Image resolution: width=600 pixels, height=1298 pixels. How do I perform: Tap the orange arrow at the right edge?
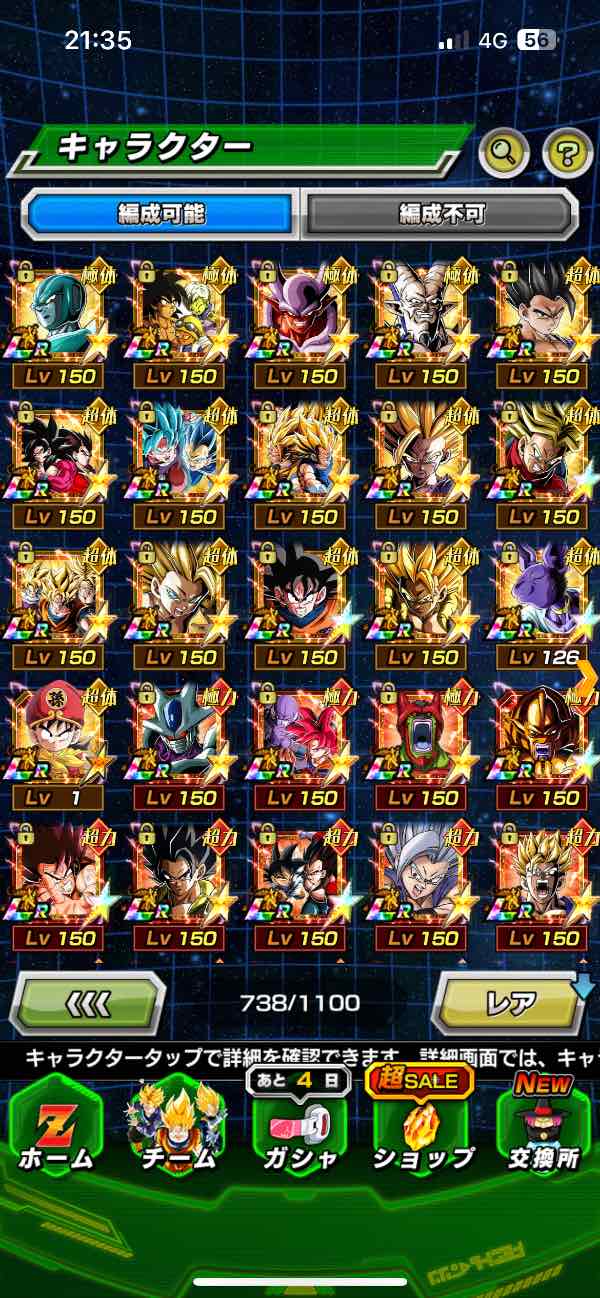(588, 677)
